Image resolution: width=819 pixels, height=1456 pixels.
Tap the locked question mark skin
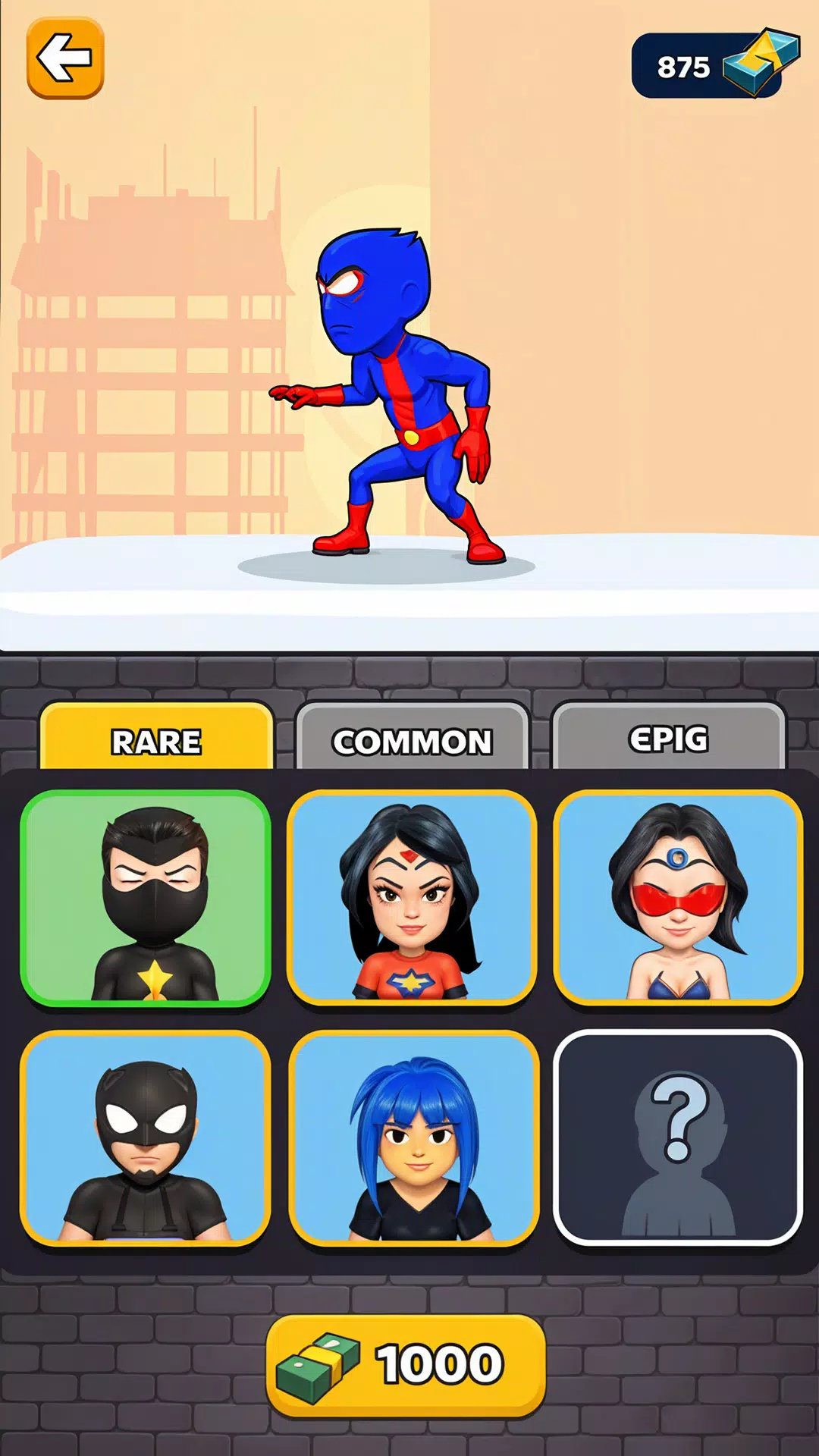click(x=678, y=1138)
